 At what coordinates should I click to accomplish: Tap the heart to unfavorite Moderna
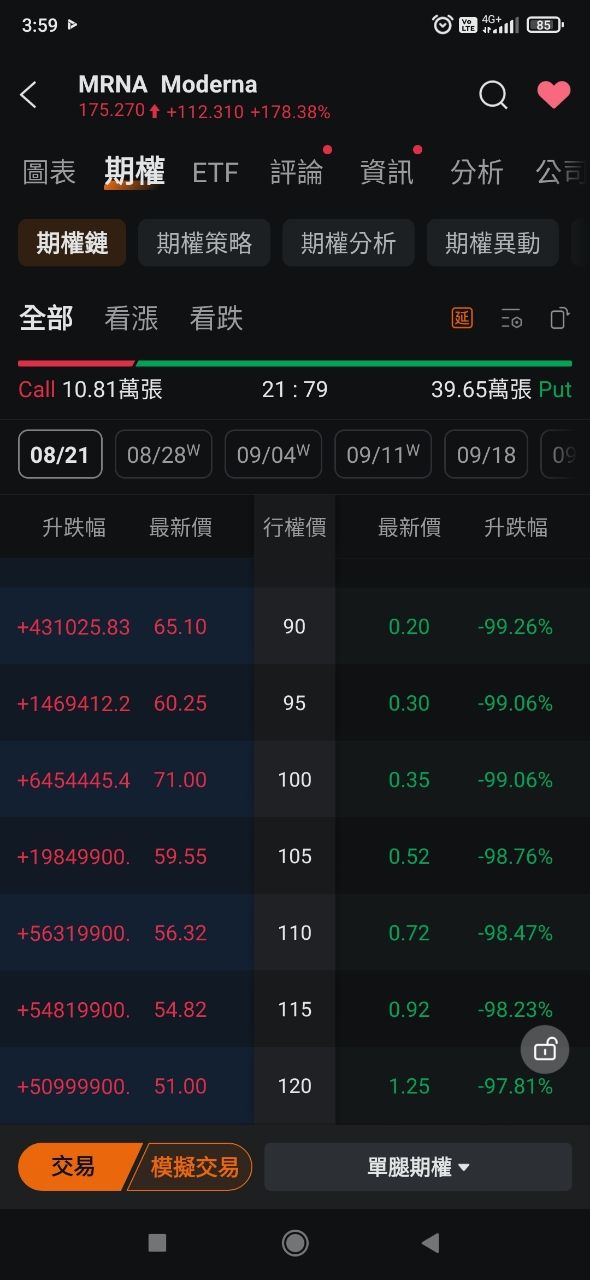pos(553,95)
